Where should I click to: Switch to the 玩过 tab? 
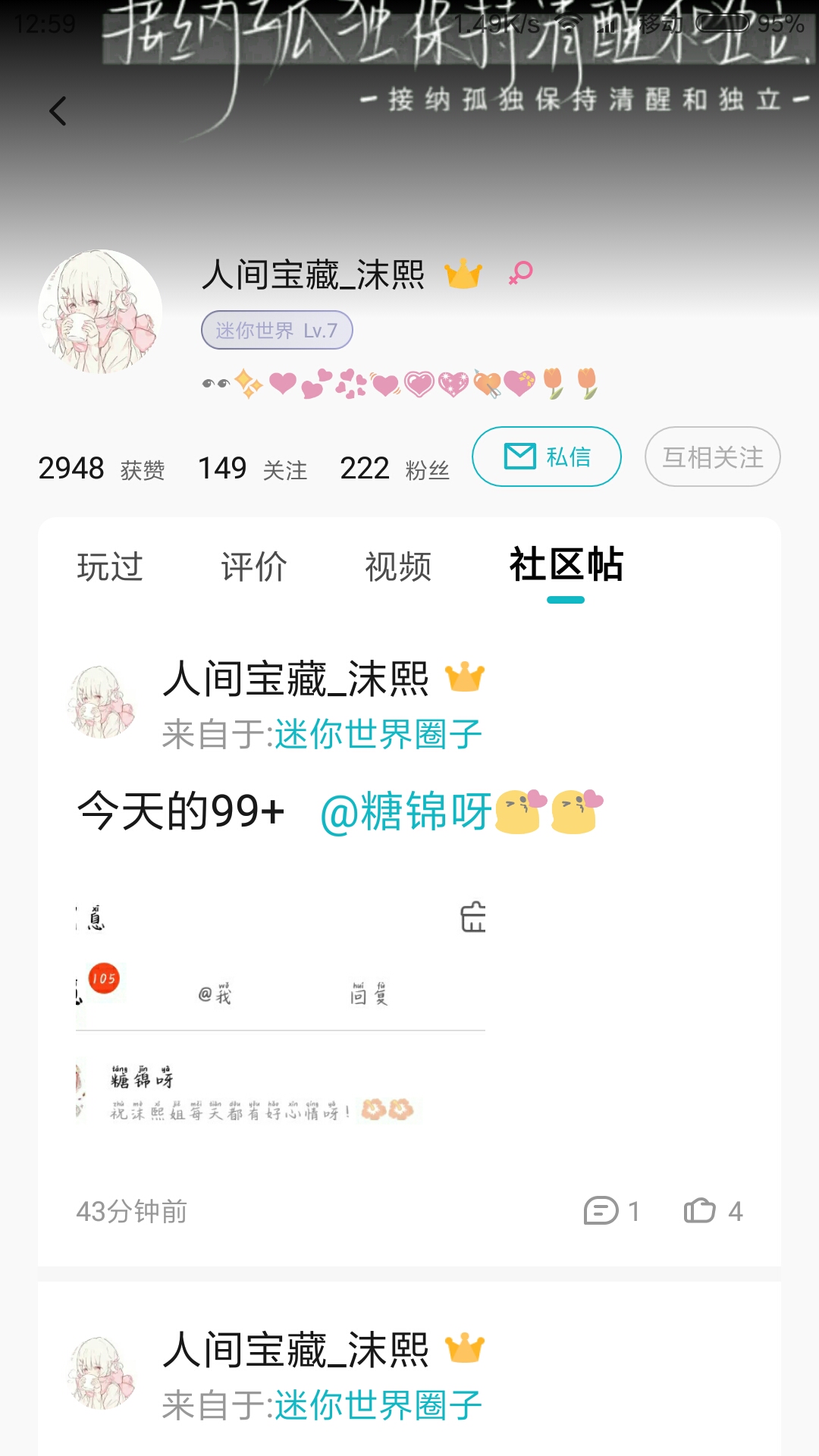110,566
